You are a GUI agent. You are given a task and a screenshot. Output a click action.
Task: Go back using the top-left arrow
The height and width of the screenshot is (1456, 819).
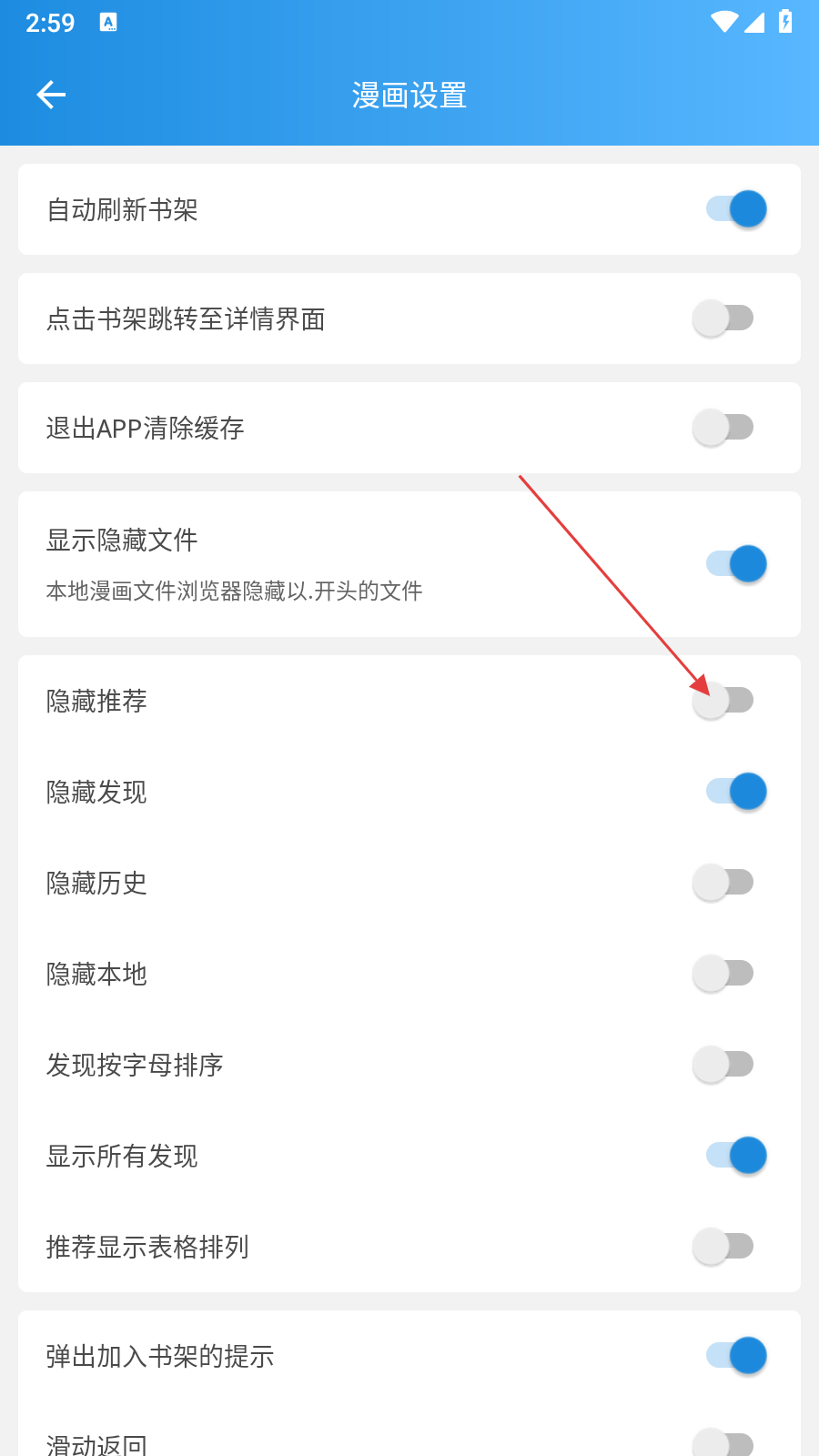(x=51, y=95)
